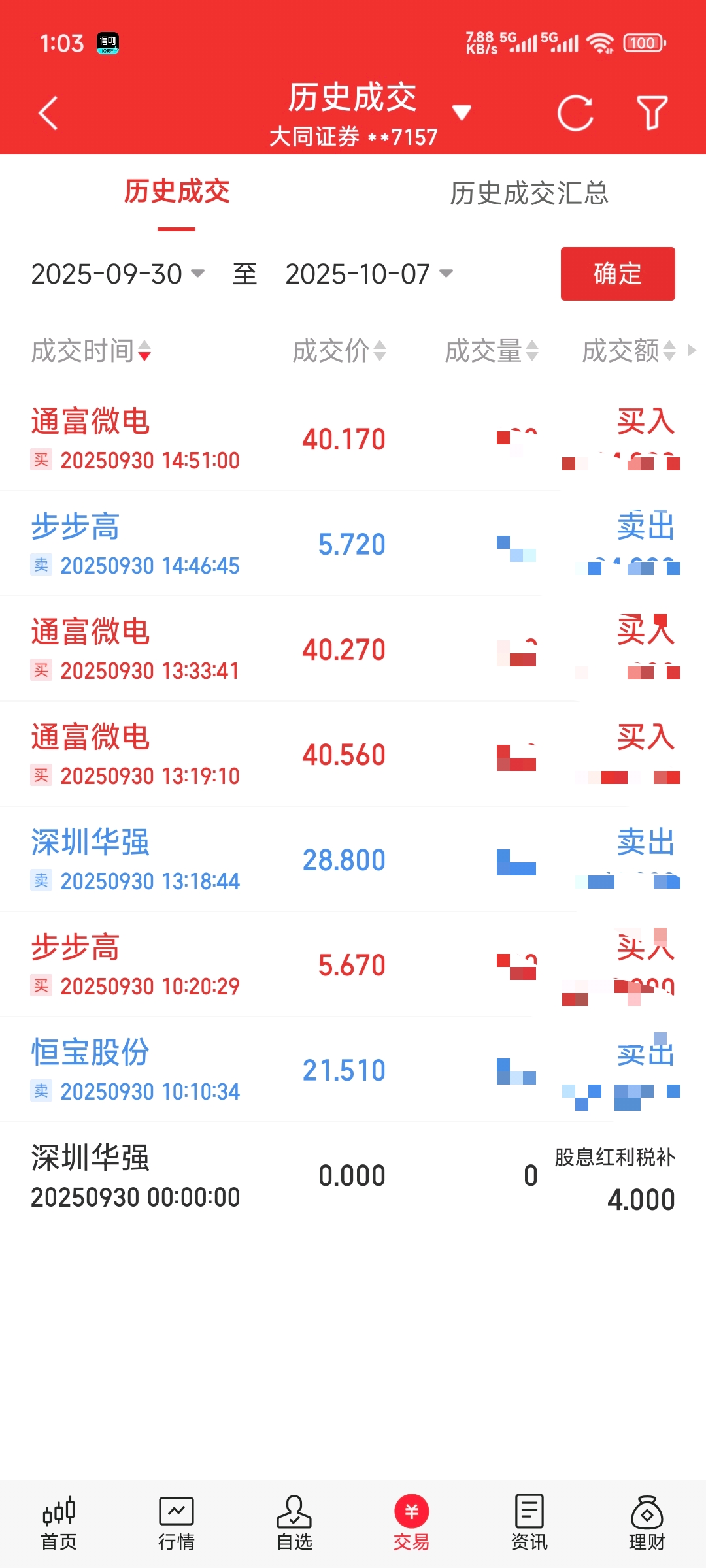This screenshot has width=706, height=1568.
Task: Change the end date 2025-10-07
Action: [369, 274]
